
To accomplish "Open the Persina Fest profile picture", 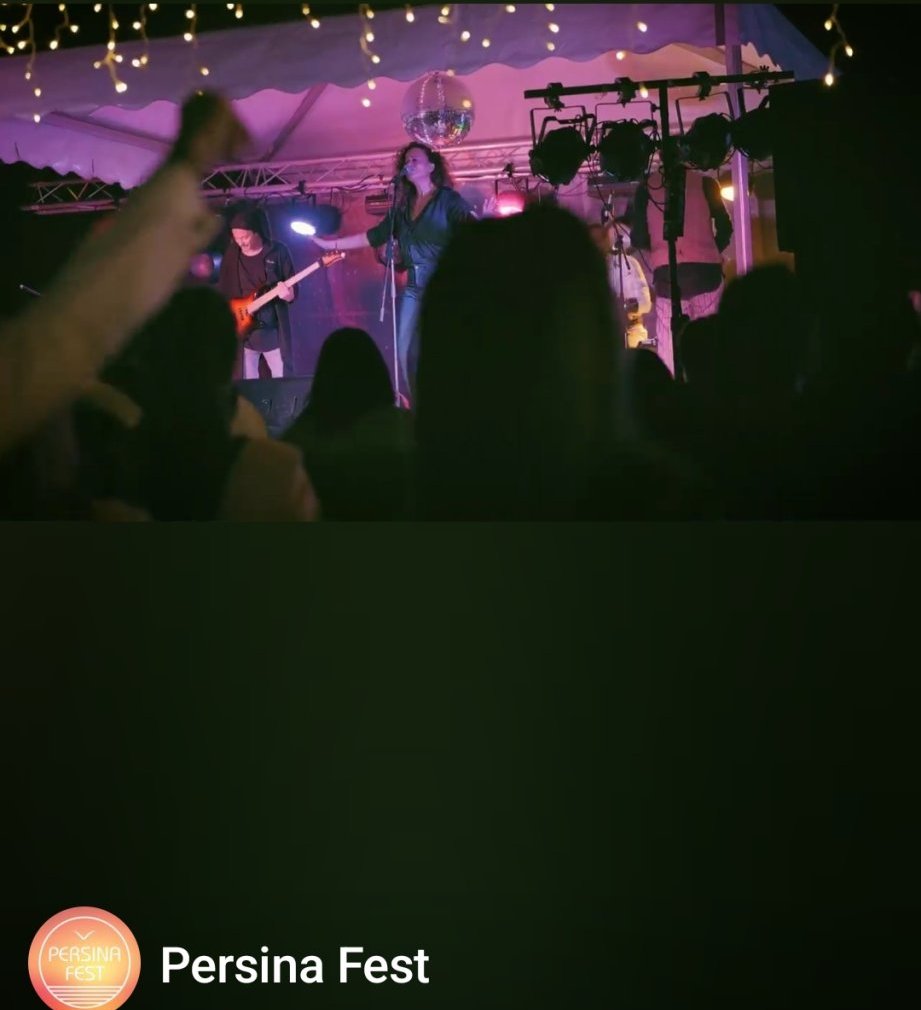I will pos(84,960).
